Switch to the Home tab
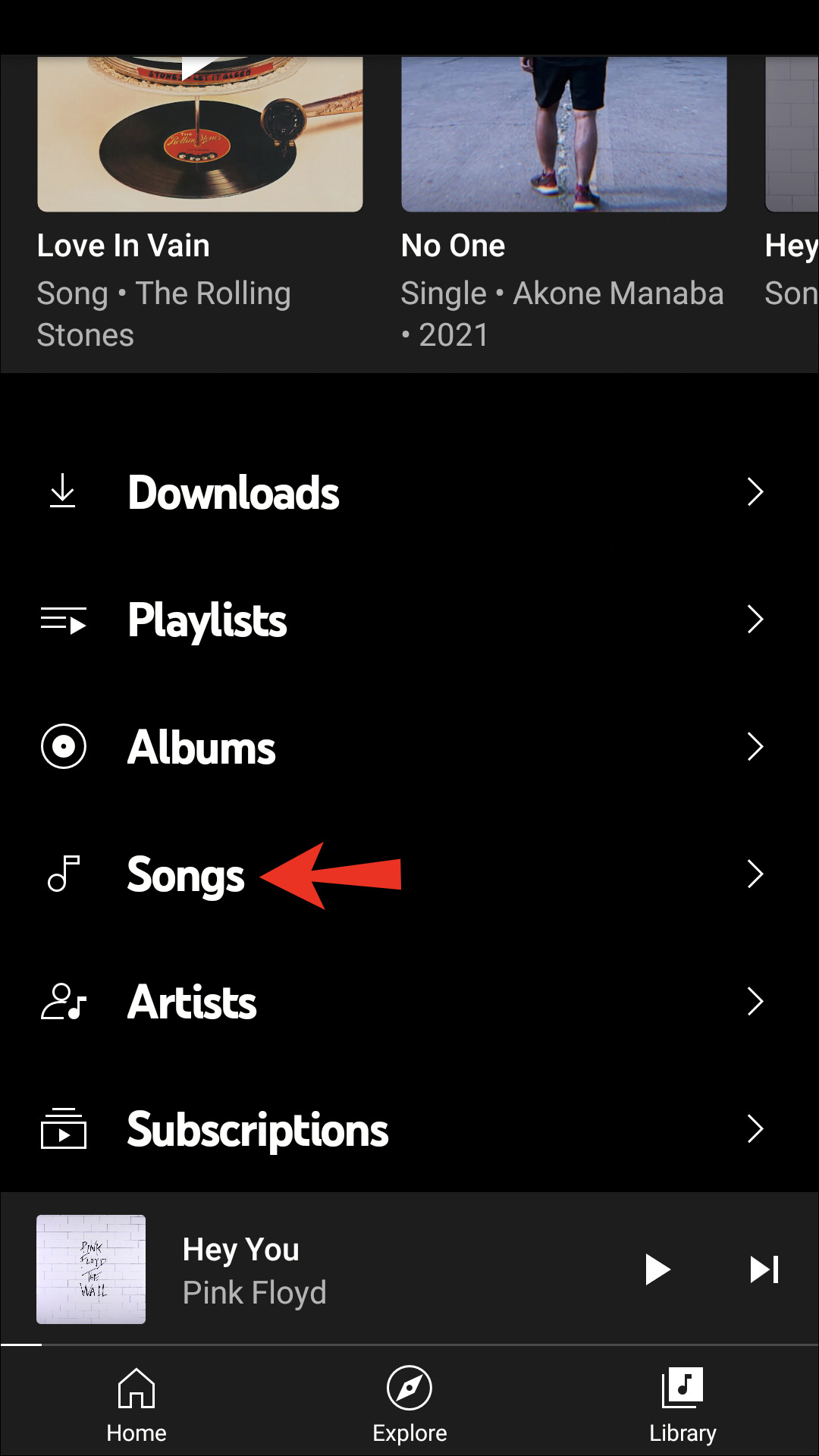The width and height of the screenshot is (819, 1456). click(136, 1404)
